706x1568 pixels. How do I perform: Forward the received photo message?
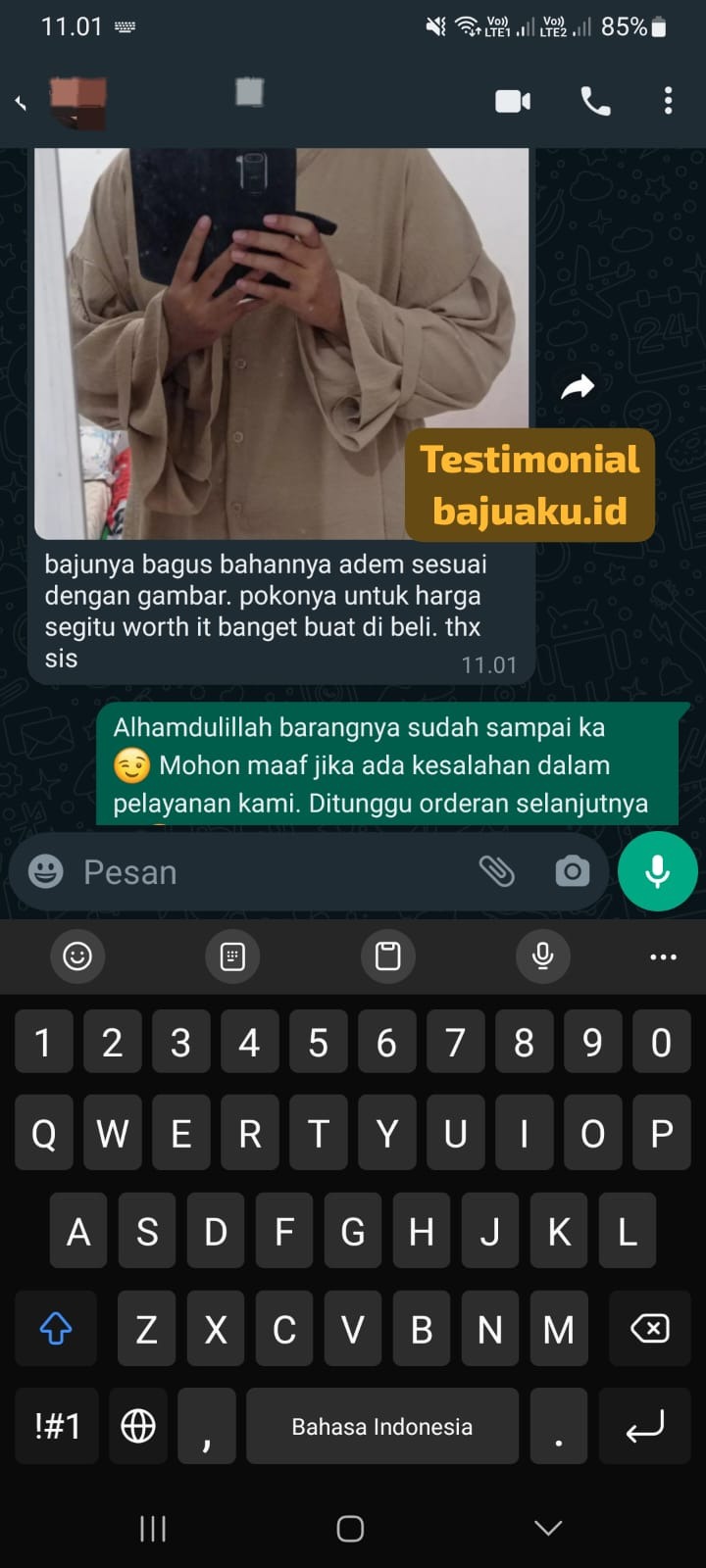(578, 387)
